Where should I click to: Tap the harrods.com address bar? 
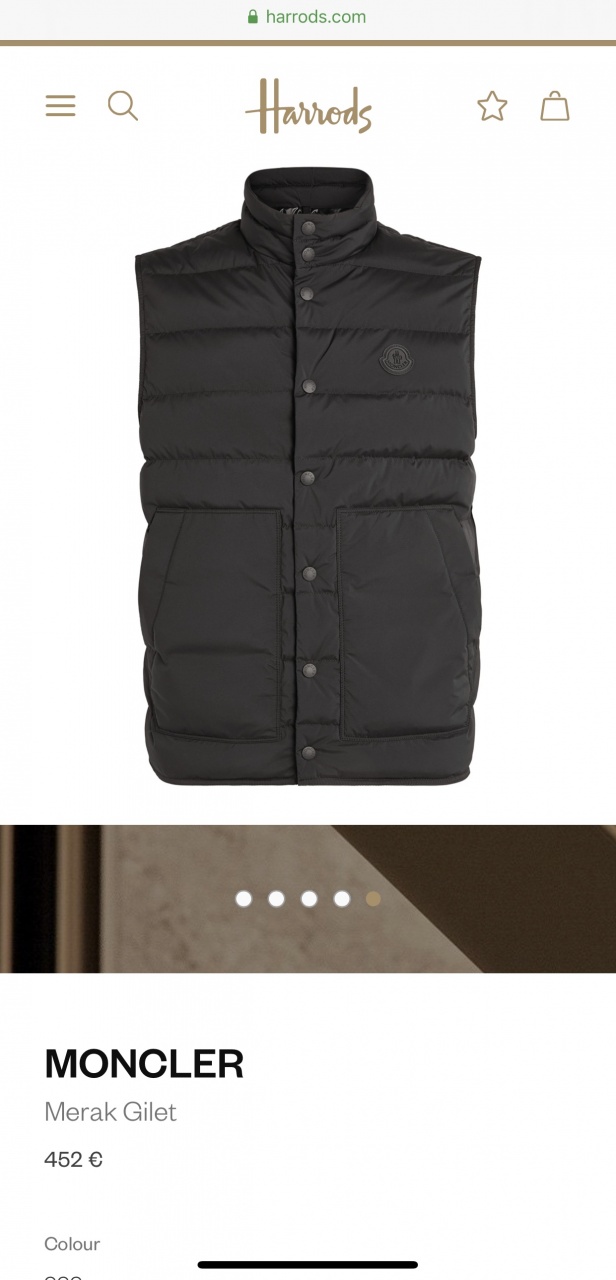point(307,17)
